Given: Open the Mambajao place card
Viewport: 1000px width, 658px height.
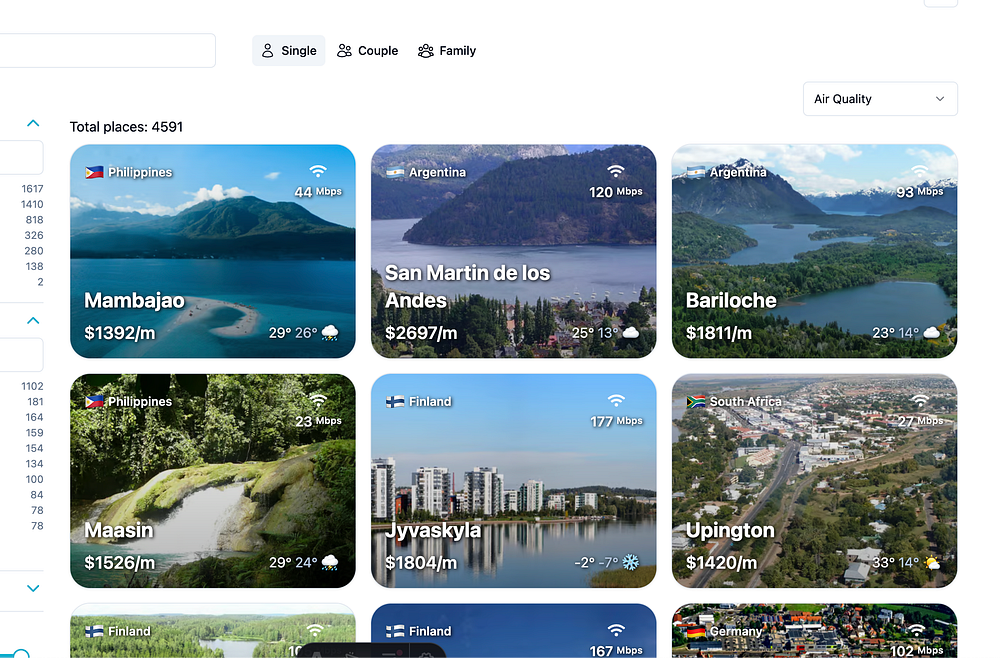Looking at the screenshot, I should coord(212,251).
